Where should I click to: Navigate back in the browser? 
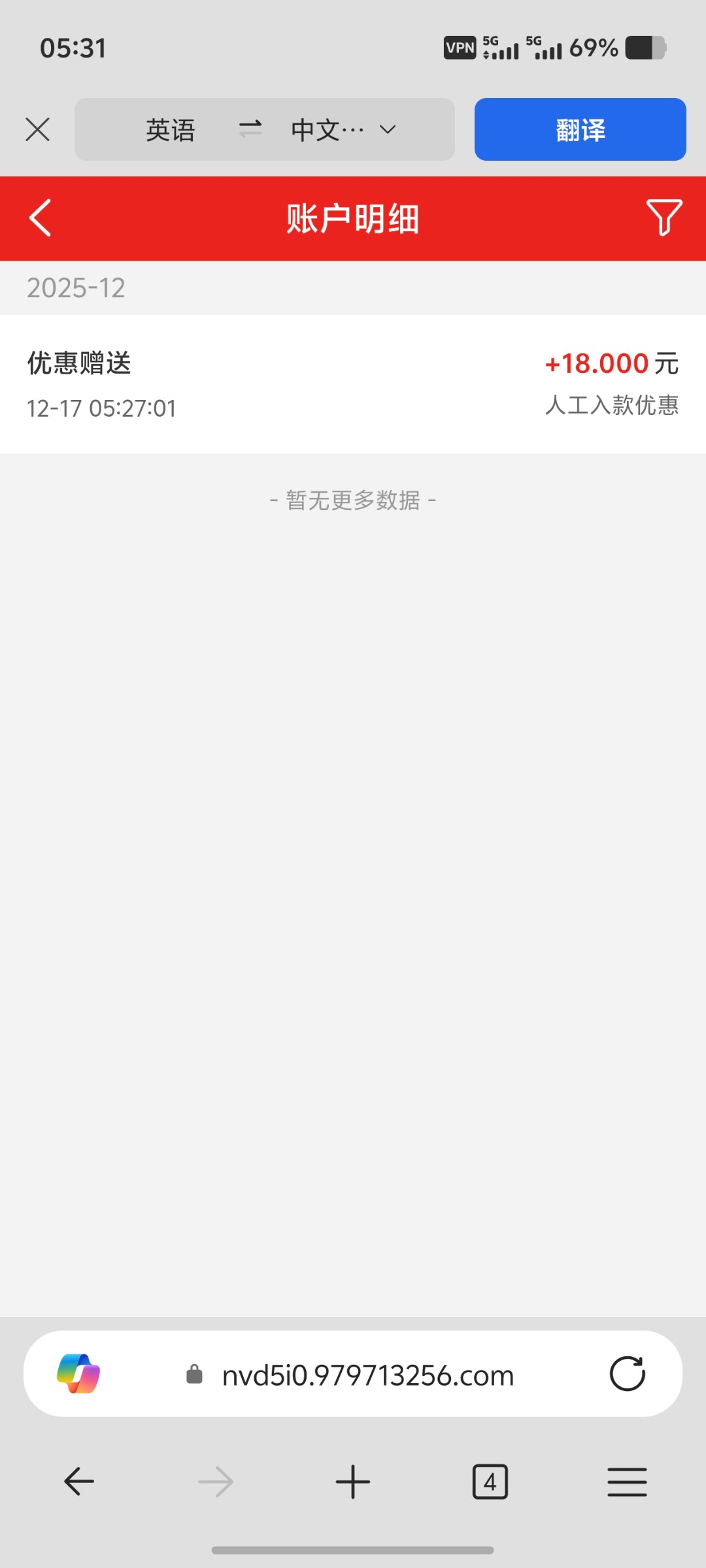(x=79, y=1481)
